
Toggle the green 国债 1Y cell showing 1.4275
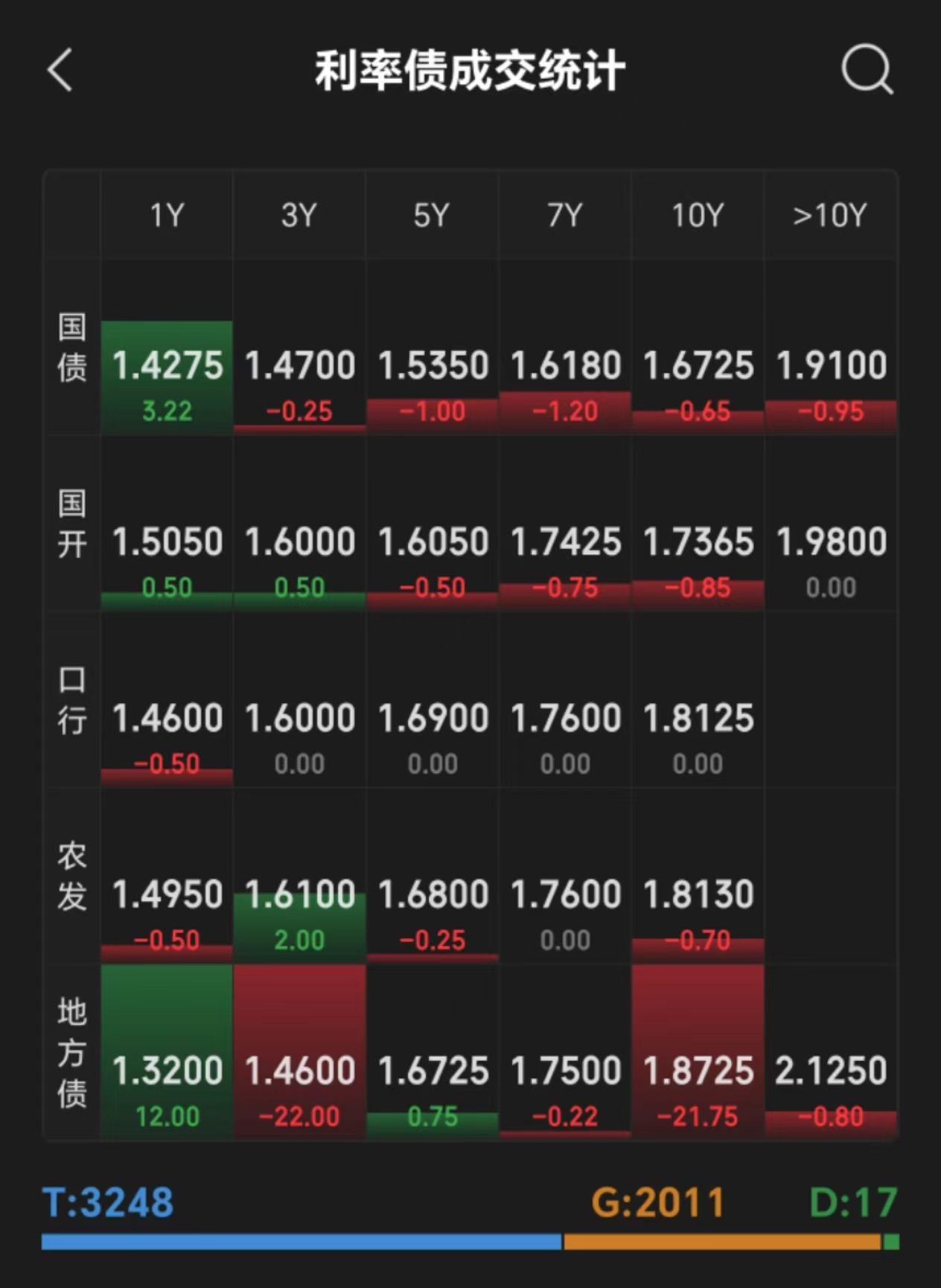point(167,365)
